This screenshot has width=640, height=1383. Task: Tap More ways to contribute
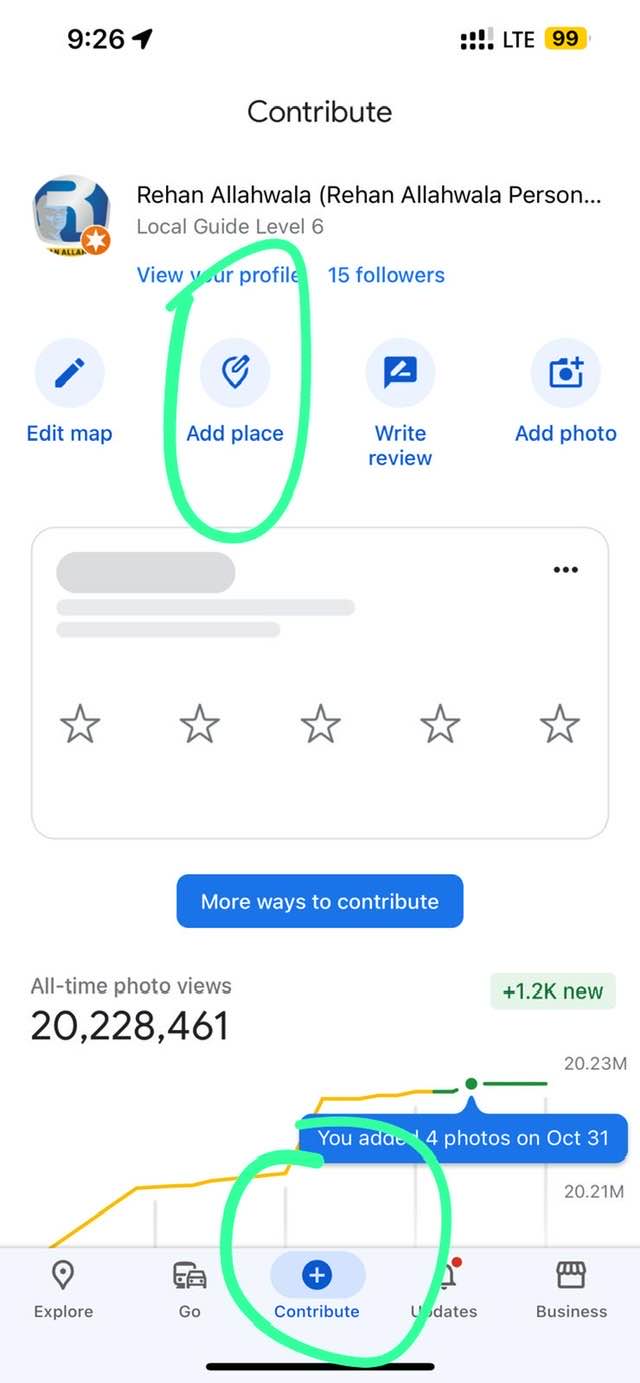pyautogui.click(x=320, y=901)
